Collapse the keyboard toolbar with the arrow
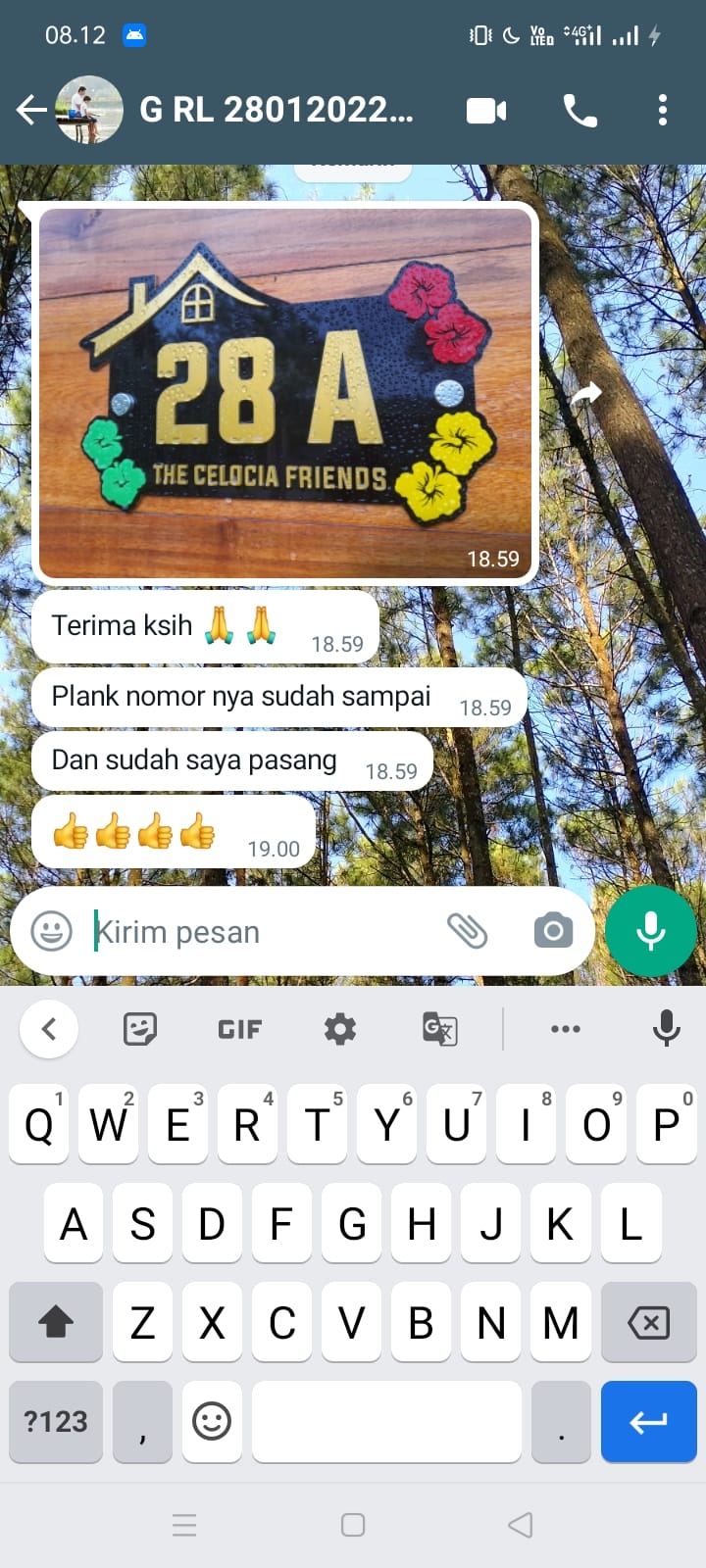706x1568 pixels. tap(49, 1029)
